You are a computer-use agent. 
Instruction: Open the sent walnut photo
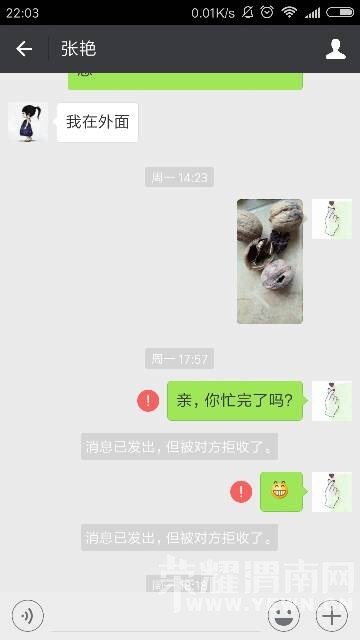pos(270,261)
